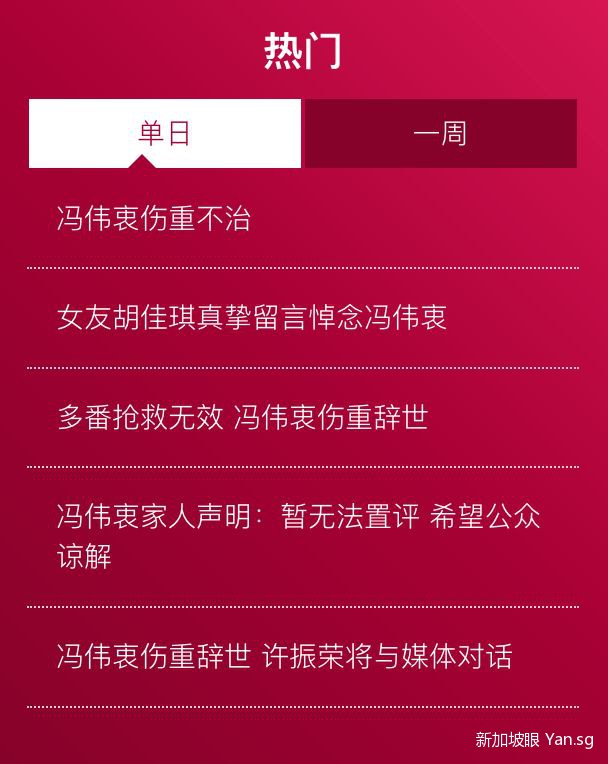This screenshot has width=608, height=764.
Task: Switch to the 一周 tab
Action: (x=440, y=133)
